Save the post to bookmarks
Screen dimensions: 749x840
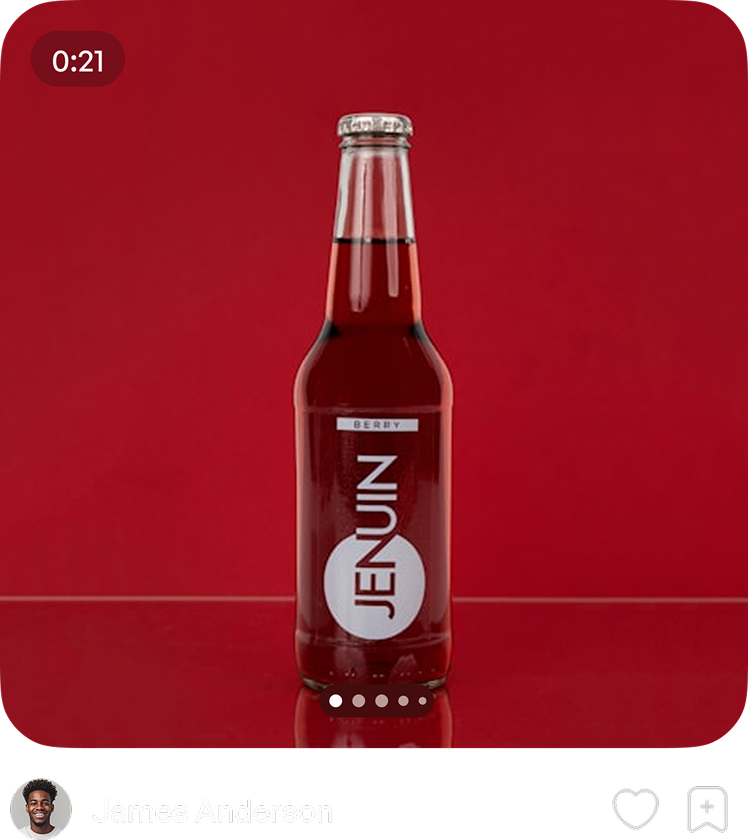tap(706, 809)
